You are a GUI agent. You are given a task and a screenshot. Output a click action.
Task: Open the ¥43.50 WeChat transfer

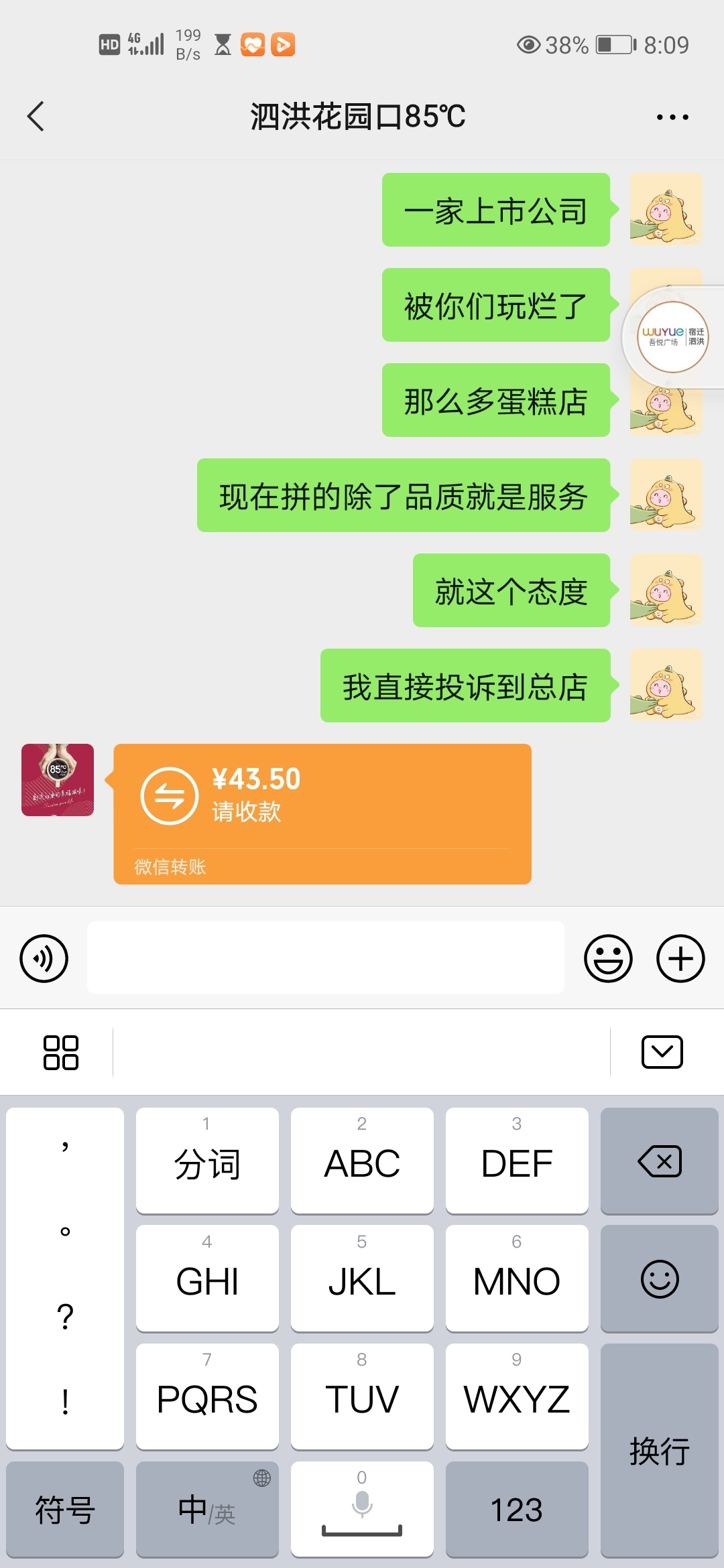click(x=322, y=813)
